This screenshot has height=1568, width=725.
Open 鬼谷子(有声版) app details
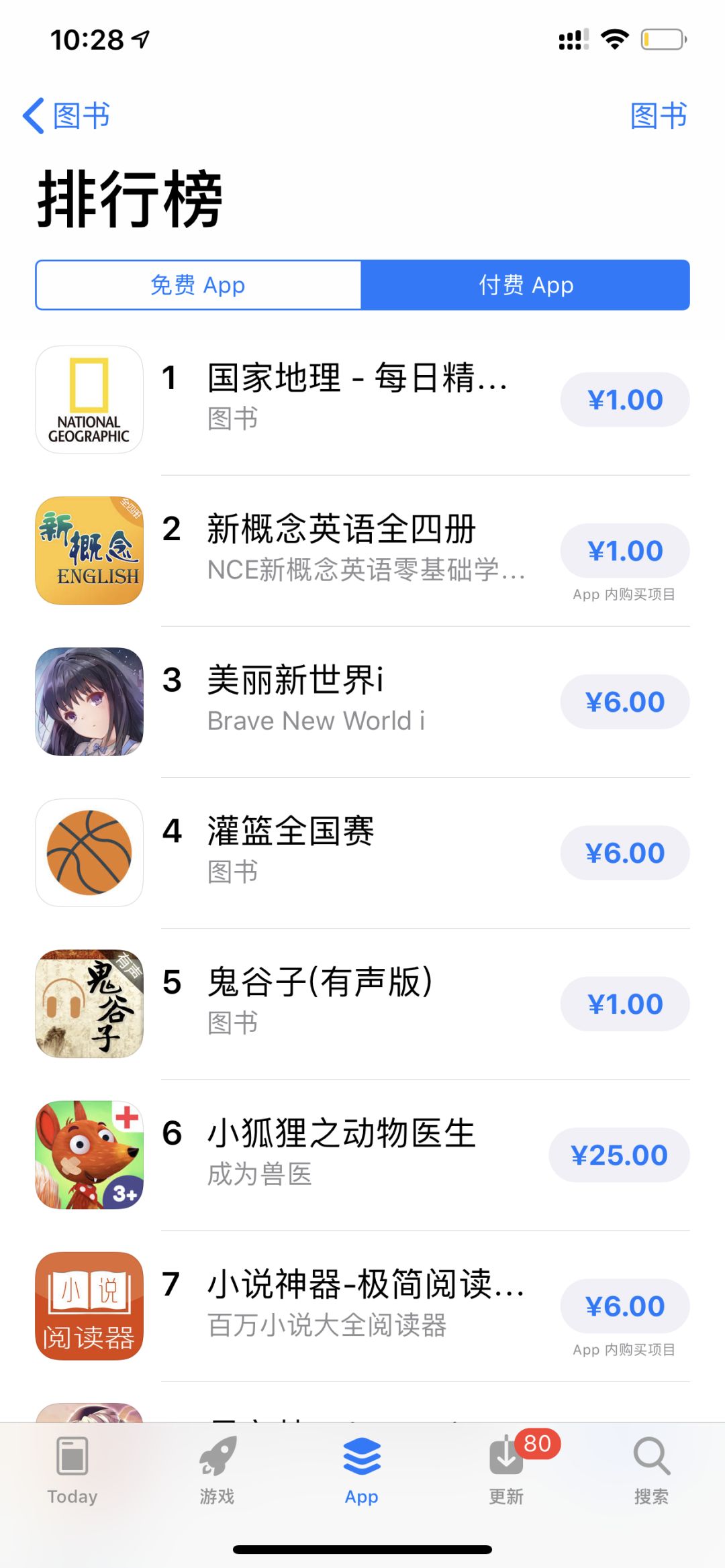point(320,984)
